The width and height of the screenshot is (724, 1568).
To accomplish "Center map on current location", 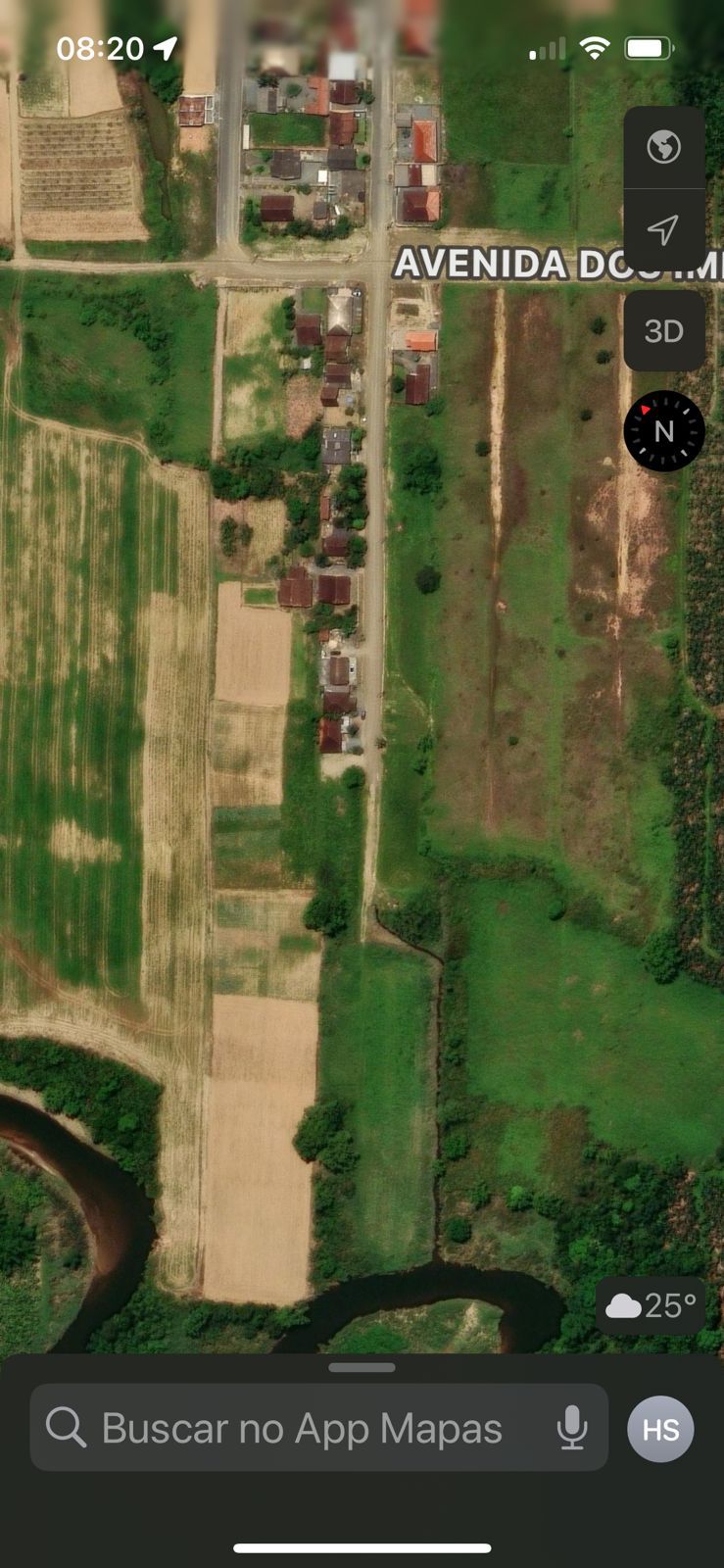I will click(663, 230).
